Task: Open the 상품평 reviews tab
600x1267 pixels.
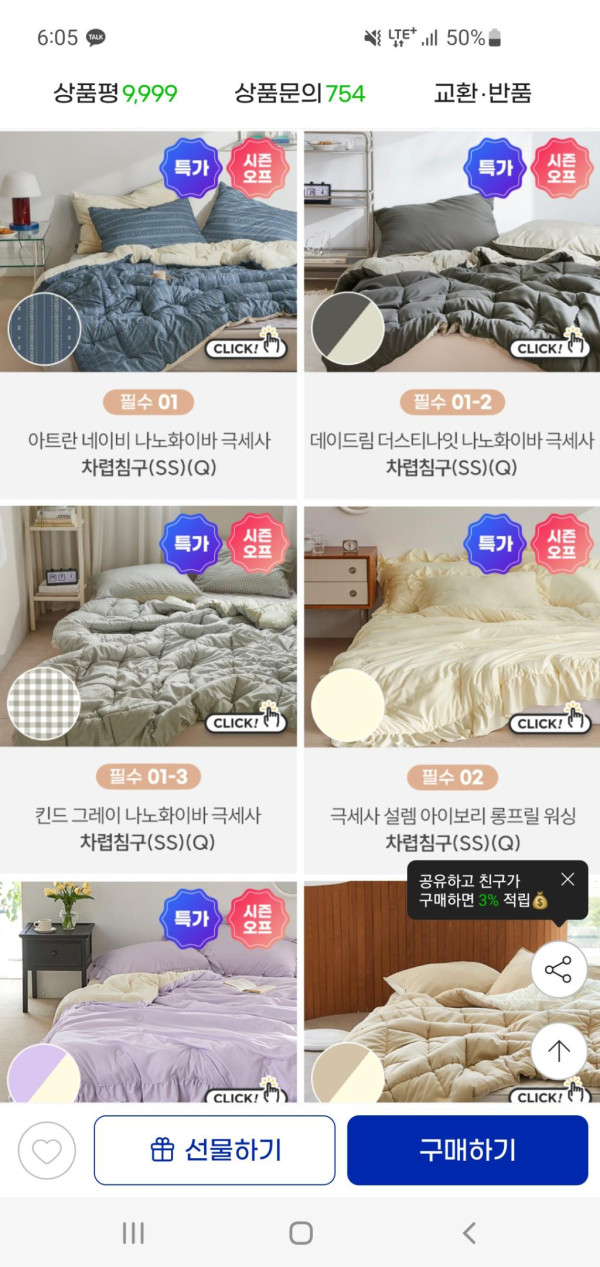Action: tap(115, 94)
